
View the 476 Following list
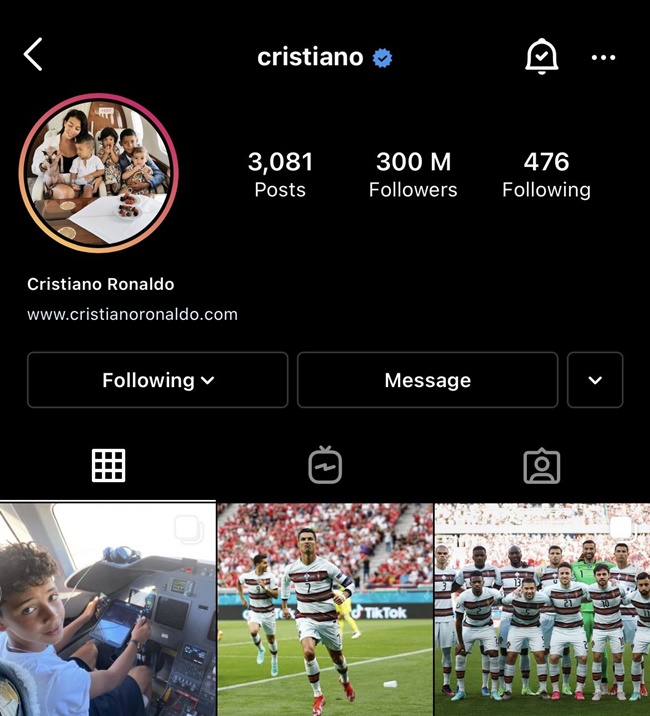546,174
